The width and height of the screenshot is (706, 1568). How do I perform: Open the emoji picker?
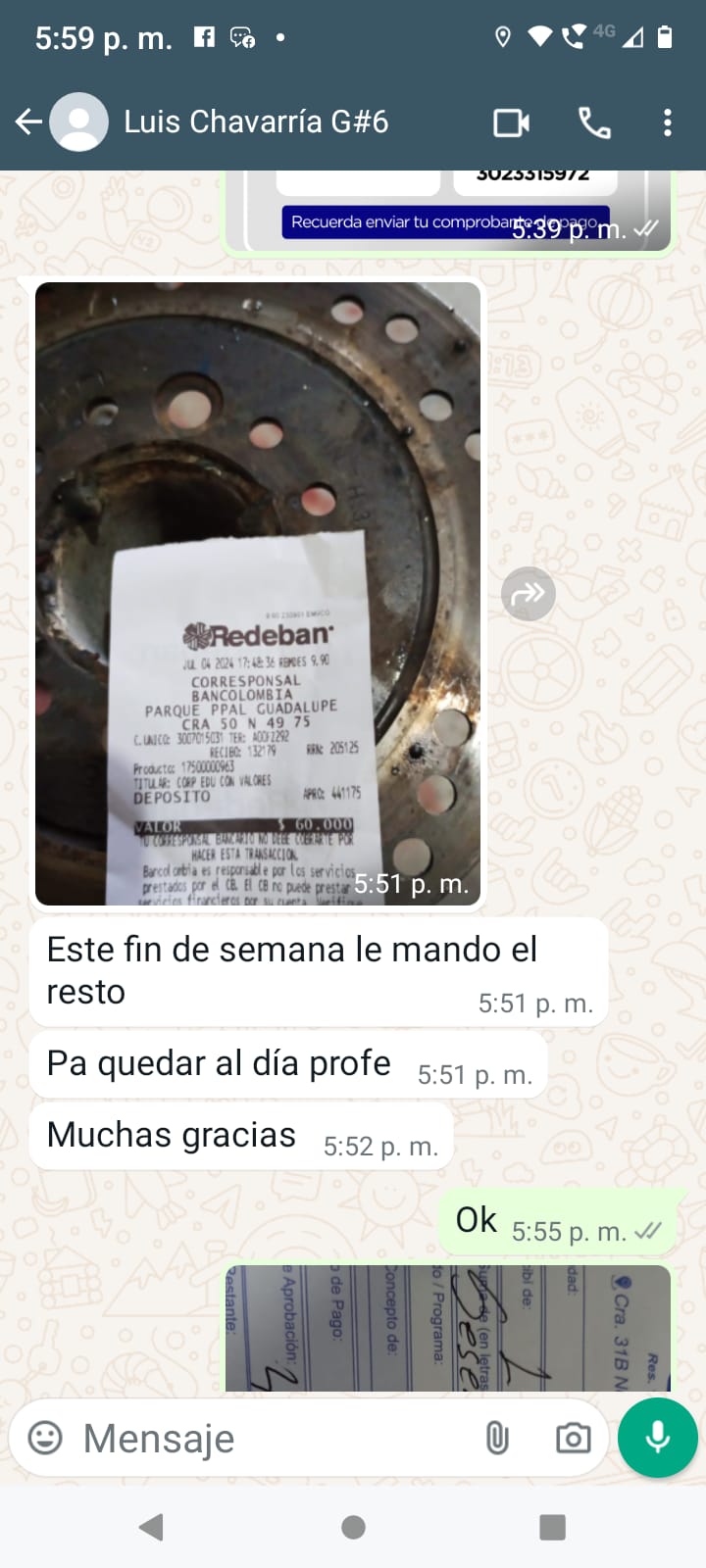point(45,1438)
